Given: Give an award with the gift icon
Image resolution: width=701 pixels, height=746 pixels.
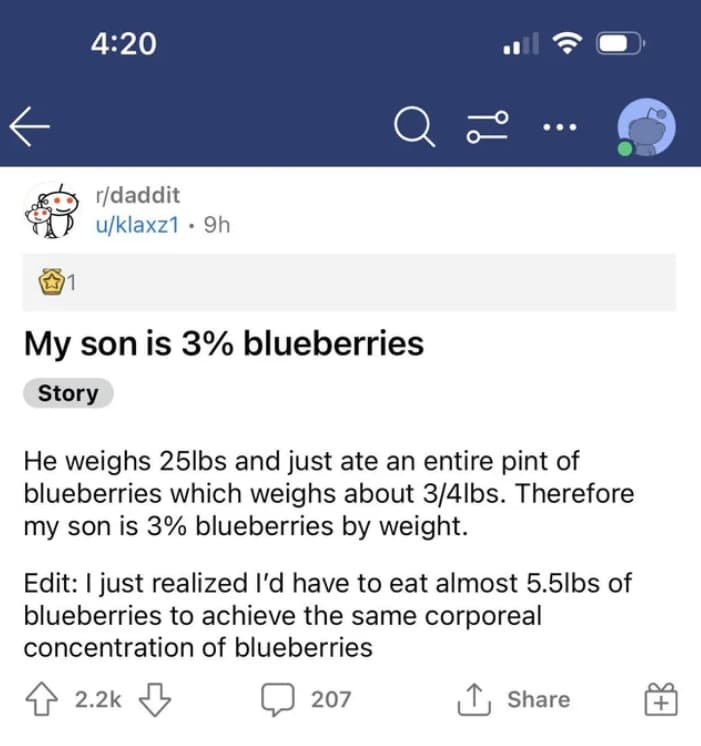Looking at the screenshot, I should [661, 701].
